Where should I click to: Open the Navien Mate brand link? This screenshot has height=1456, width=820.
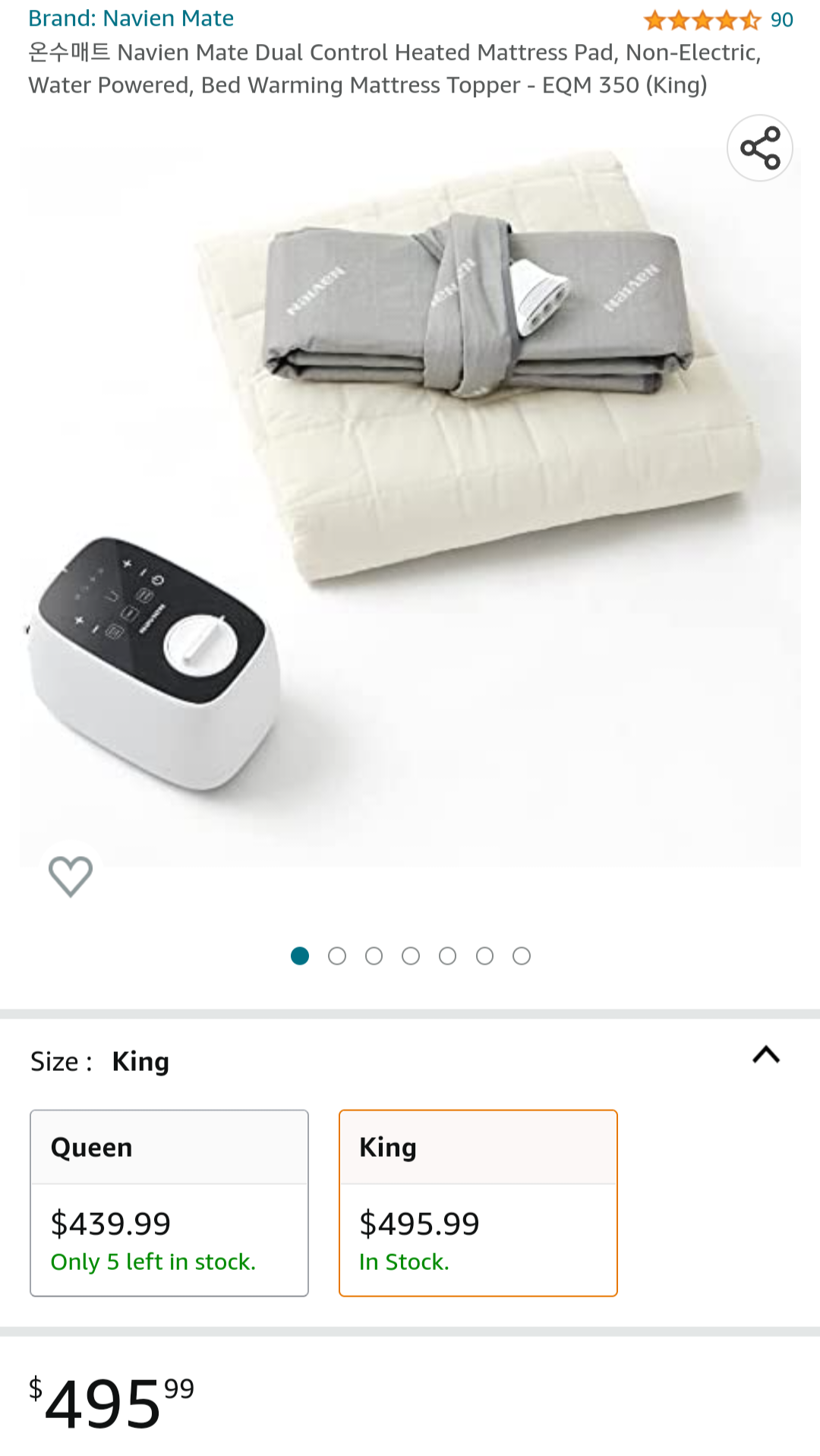(x=131, y=18)
